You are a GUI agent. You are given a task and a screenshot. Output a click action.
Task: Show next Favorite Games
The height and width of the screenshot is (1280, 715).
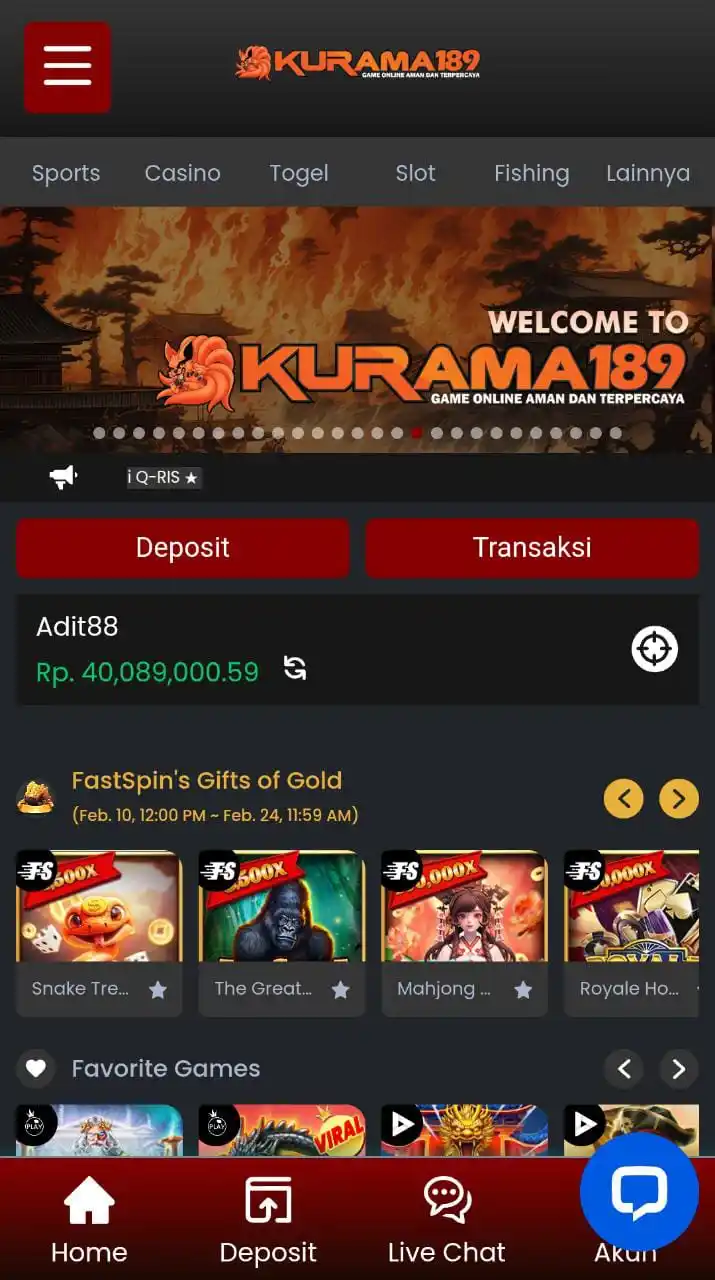tap(679, 1069)
